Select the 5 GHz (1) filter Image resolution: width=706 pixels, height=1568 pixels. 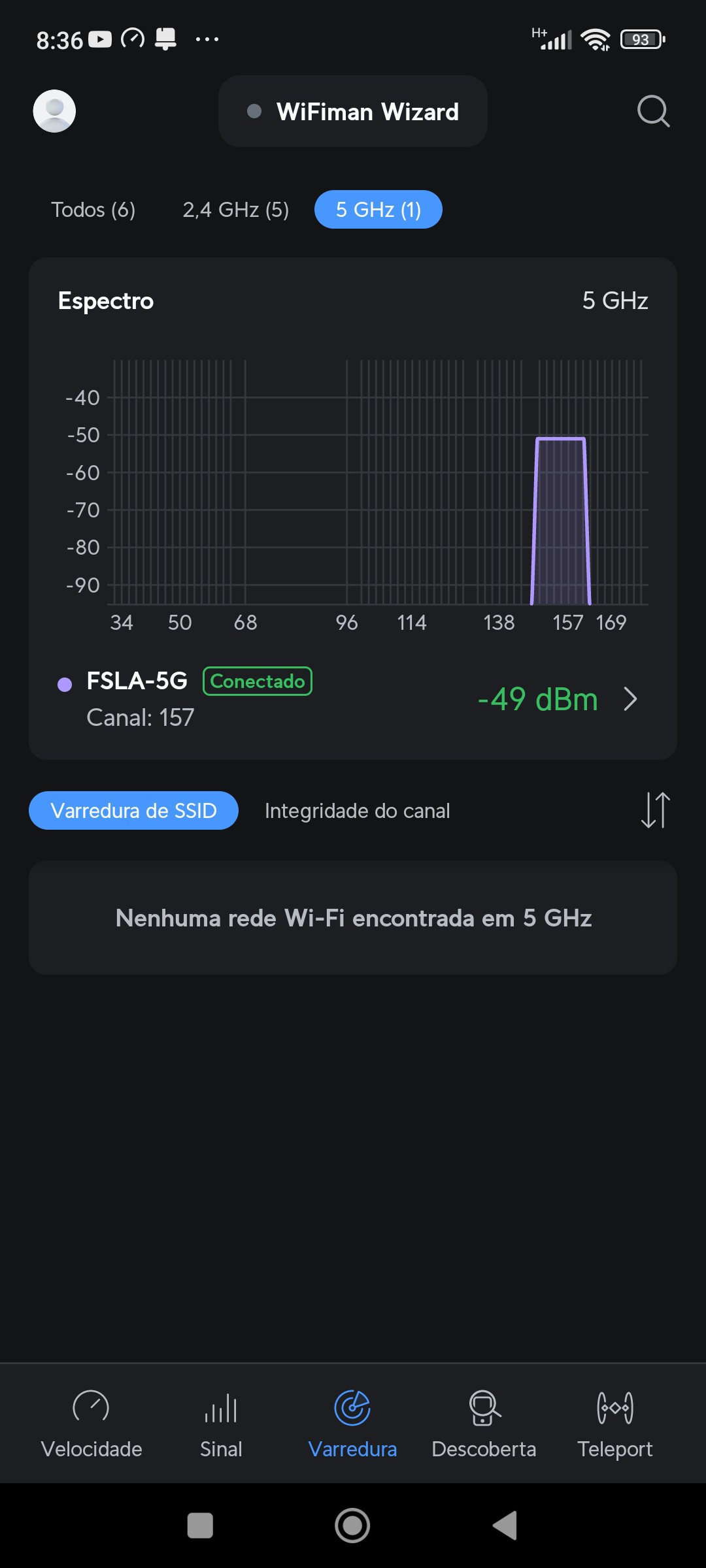click(378, 210)
